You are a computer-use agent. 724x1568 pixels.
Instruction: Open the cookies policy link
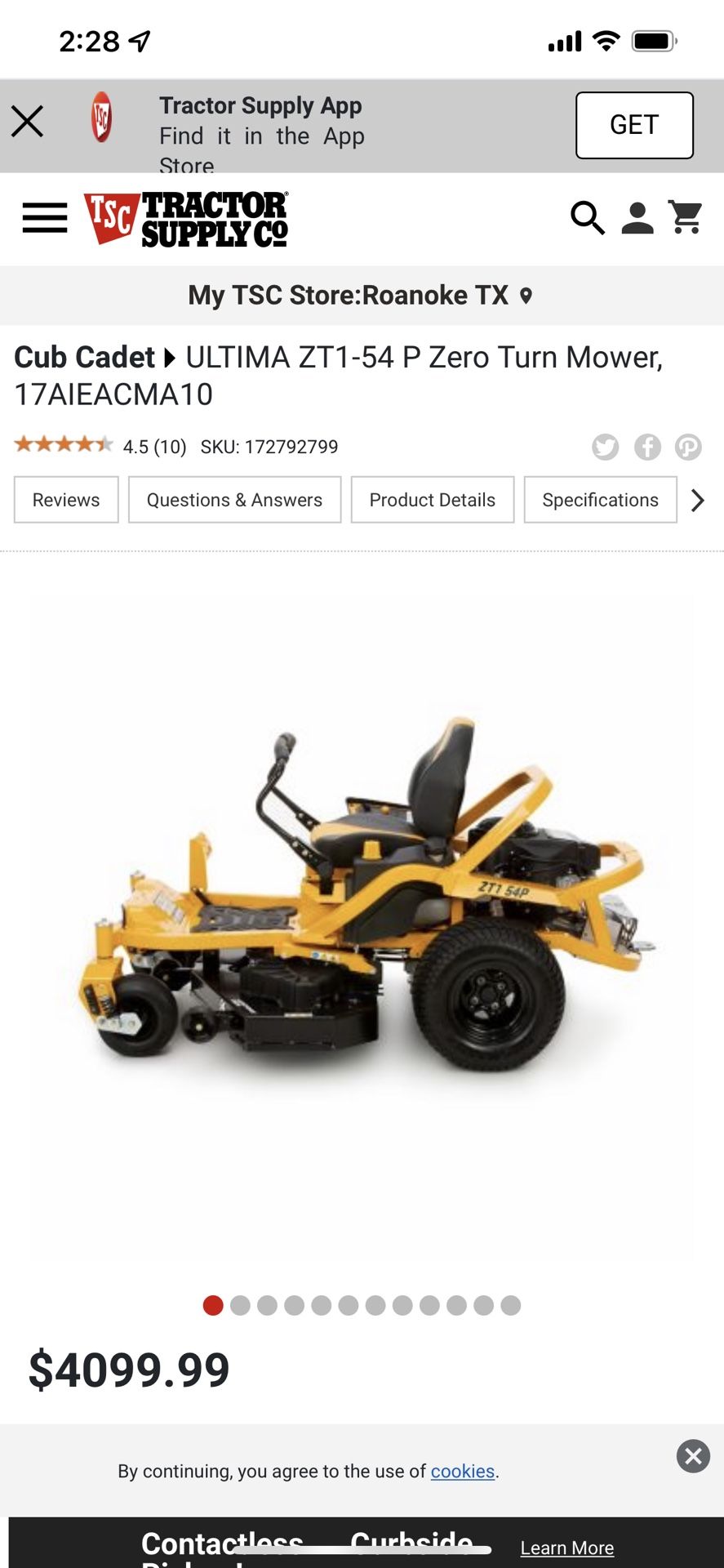(463, 1471)
